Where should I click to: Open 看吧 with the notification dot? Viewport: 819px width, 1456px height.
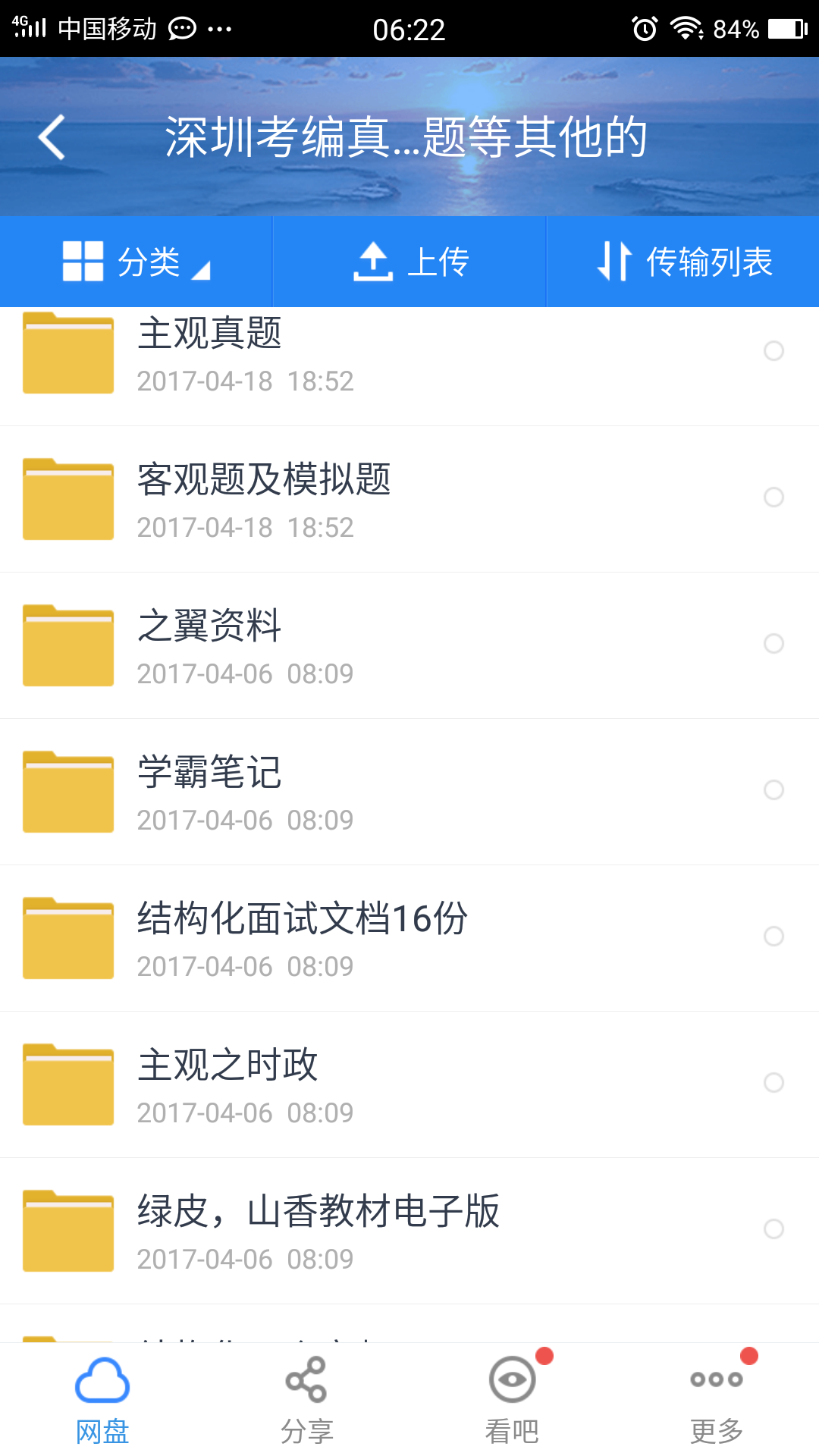point(512,1388)
